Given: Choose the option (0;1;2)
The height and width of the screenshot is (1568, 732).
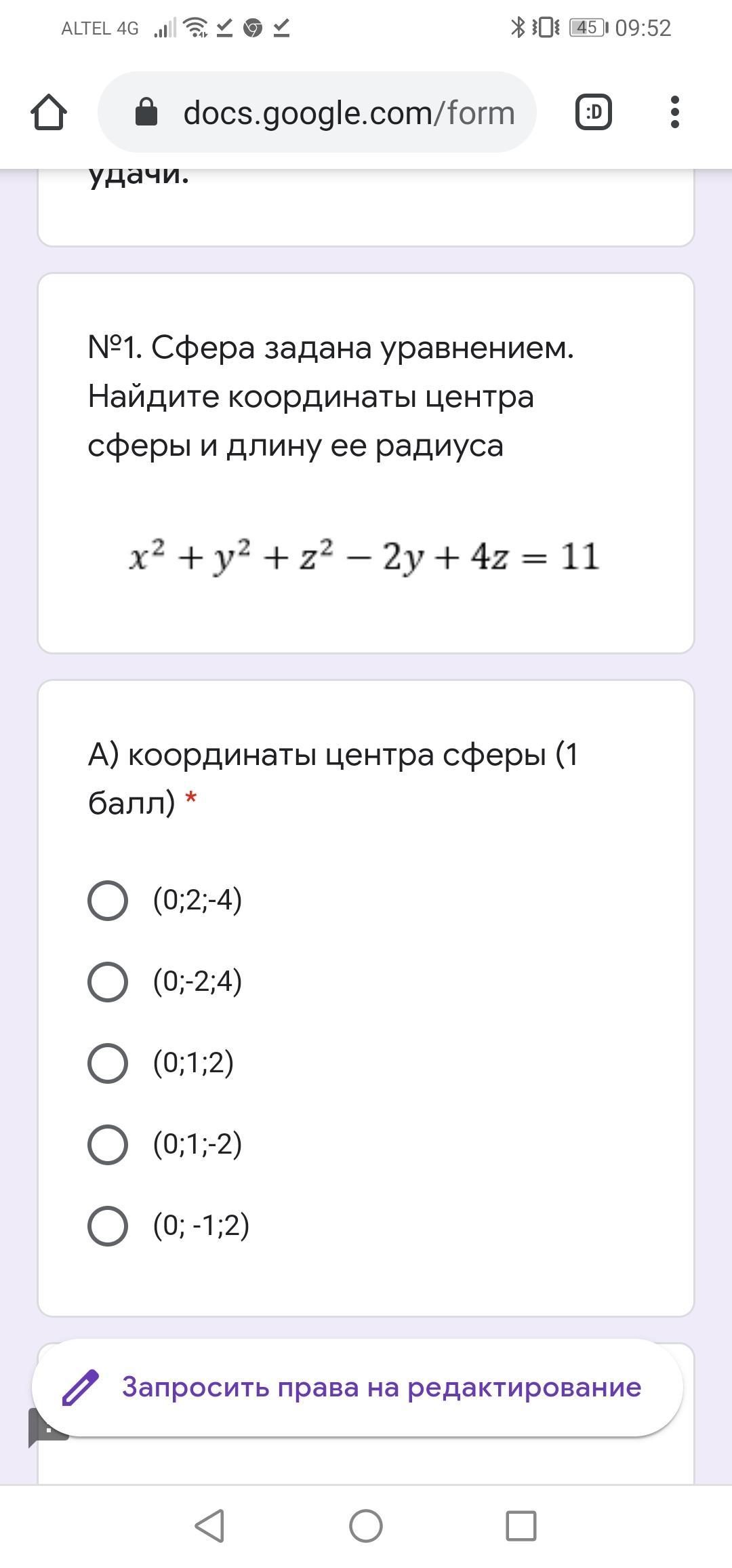Looking at the screenshot, I should [108, 1063].
